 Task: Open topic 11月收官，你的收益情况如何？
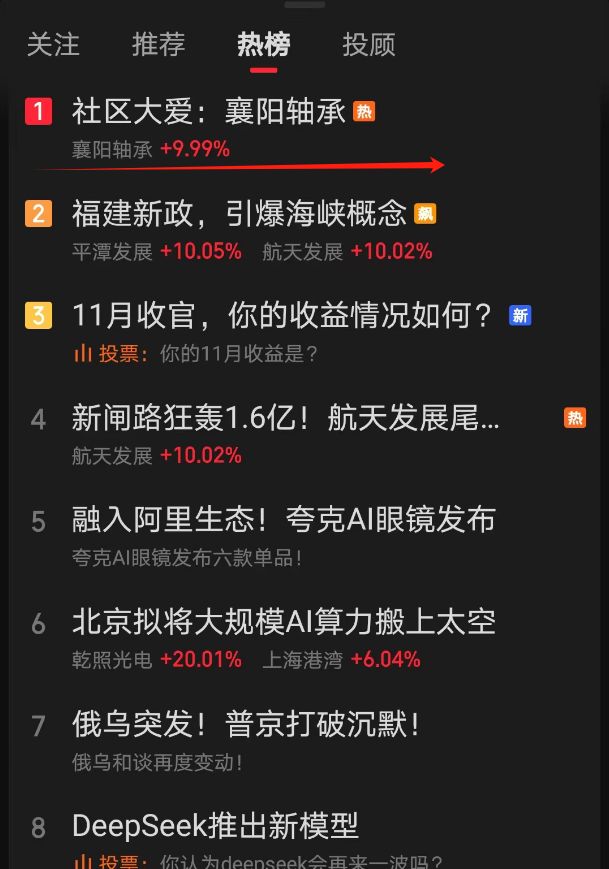point(283,316)
